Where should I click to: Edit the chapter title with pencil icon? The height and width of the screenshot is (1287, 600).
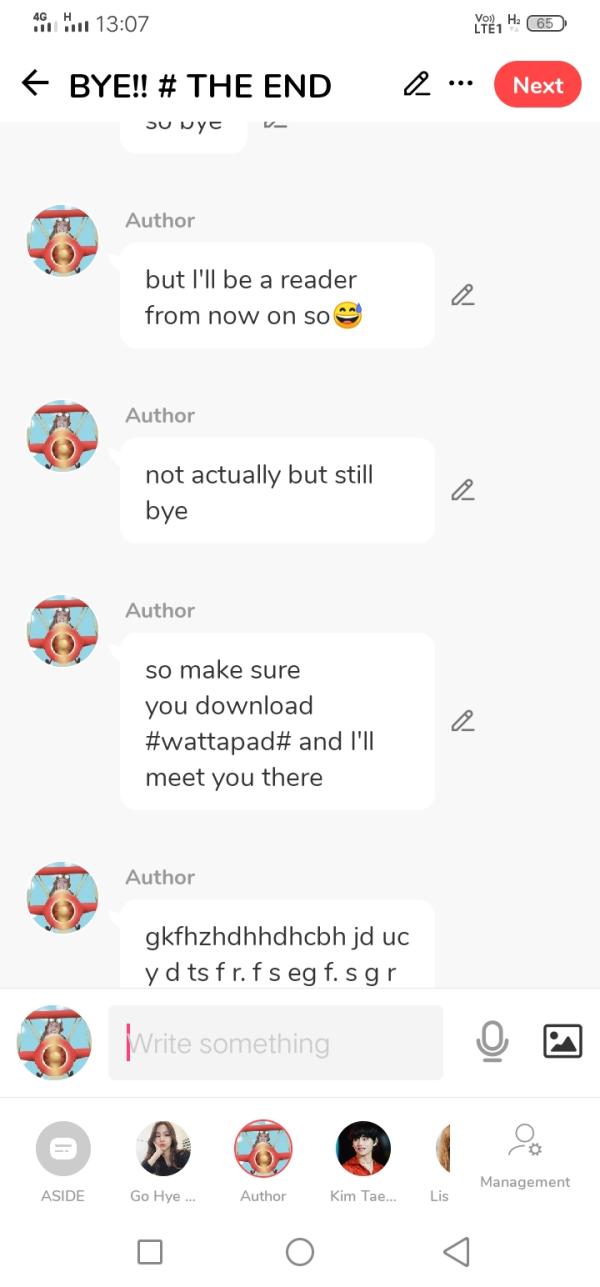(415, 85)
